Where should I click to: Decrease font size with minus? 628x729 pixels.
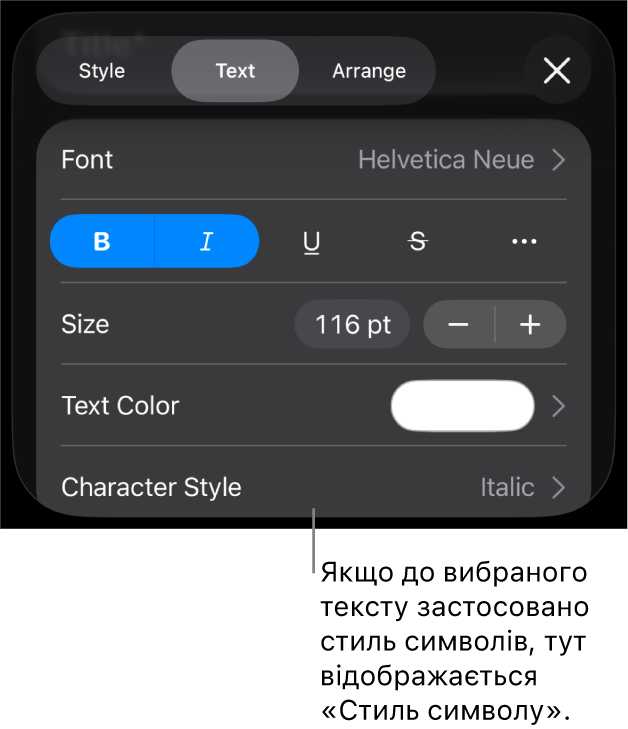pos(459,325)
